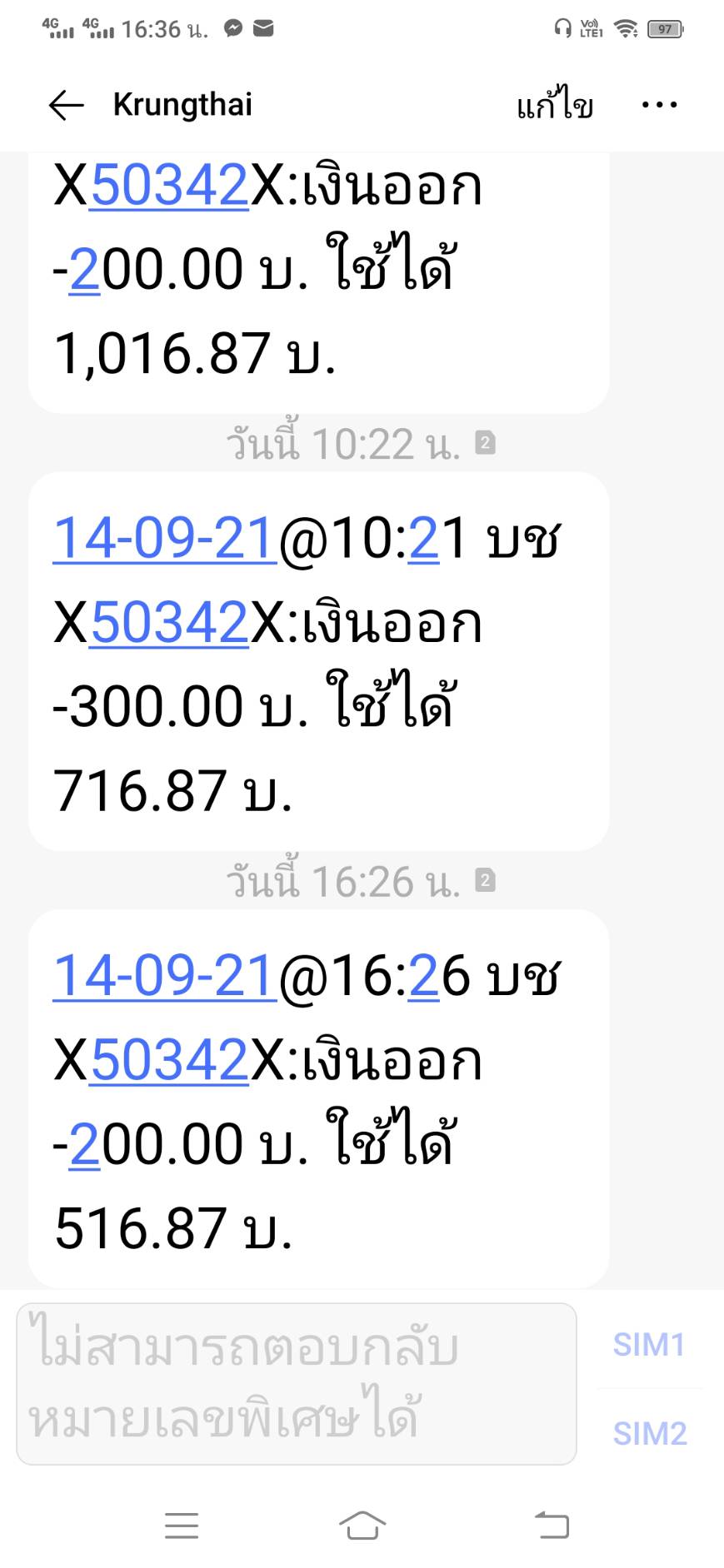The height and width of the screenshot is (1568, 724).
Task: Open recent apps from navigation bar
Action: point(182,1526)
